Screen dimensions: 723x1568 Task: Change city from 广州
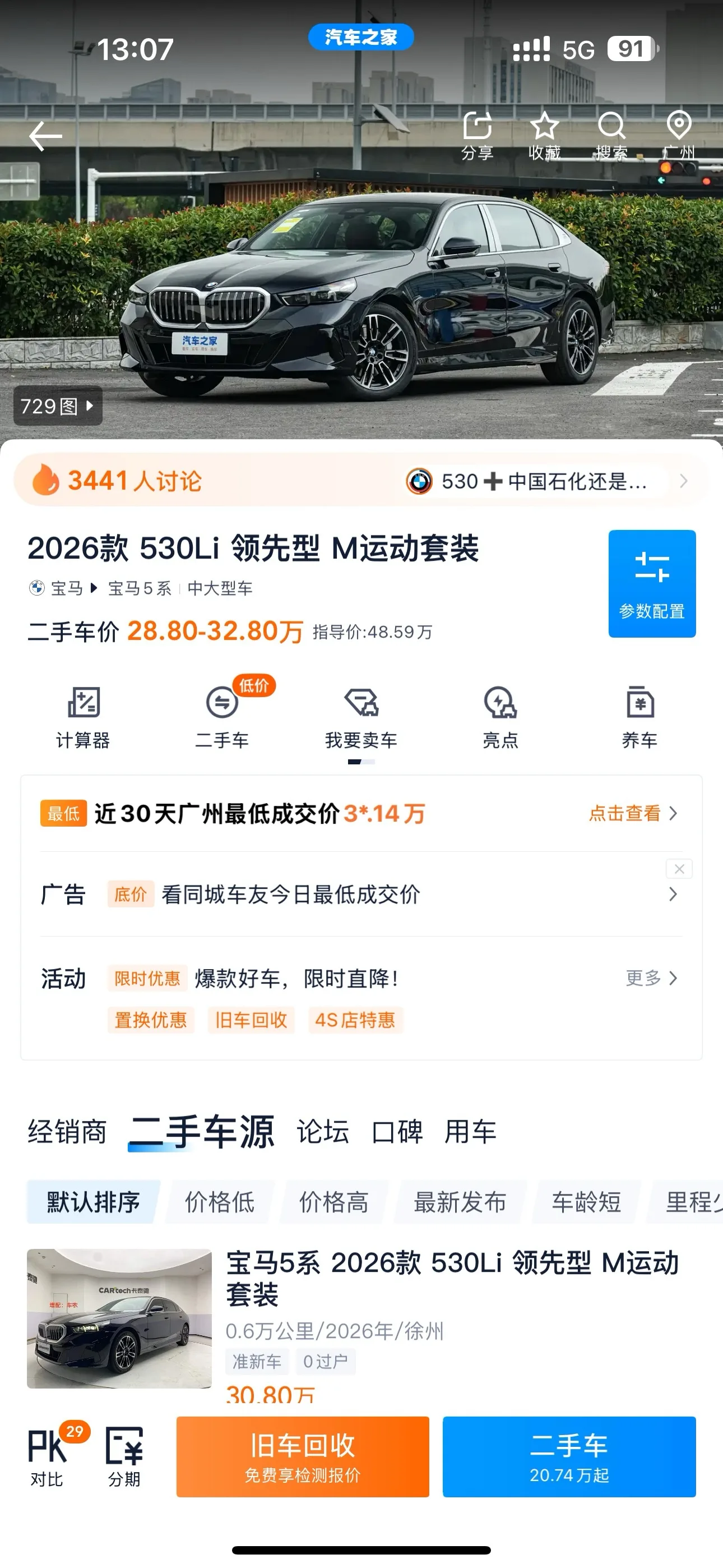coord(679,135)
